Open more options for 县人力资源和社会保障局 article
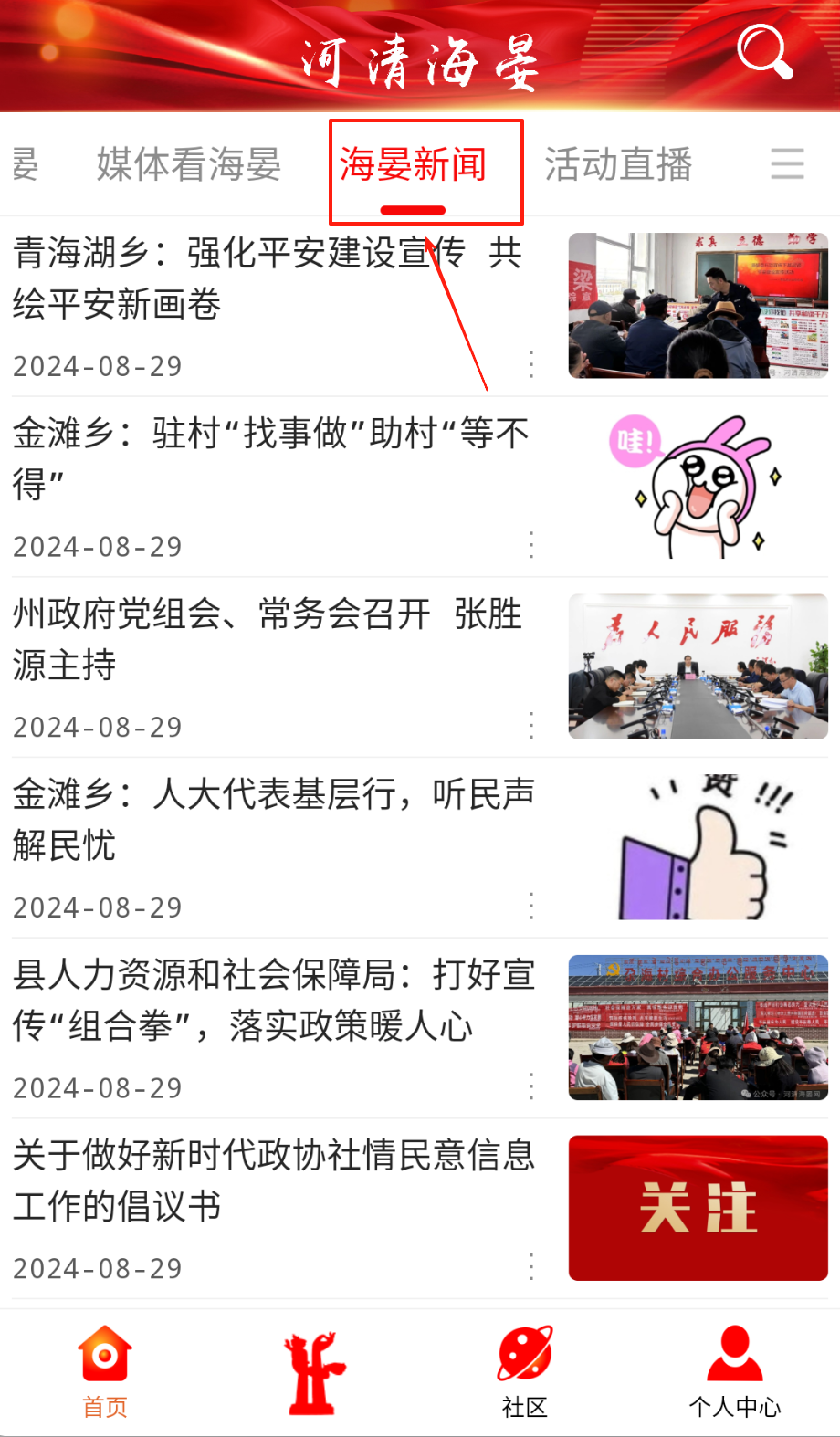Viewport: 840px width, 1437px height. 531,1086
